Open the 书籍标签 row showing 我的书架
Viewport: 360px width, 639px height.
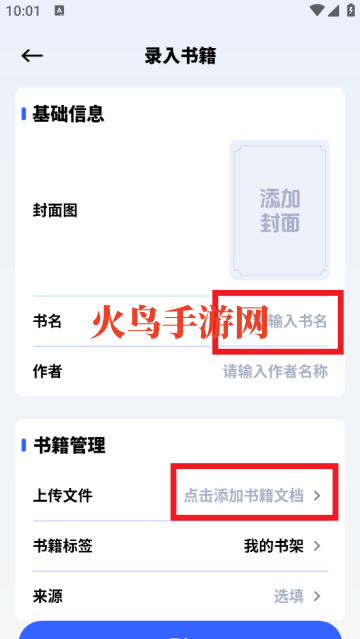pyautogui.click(x=180, y=546)
